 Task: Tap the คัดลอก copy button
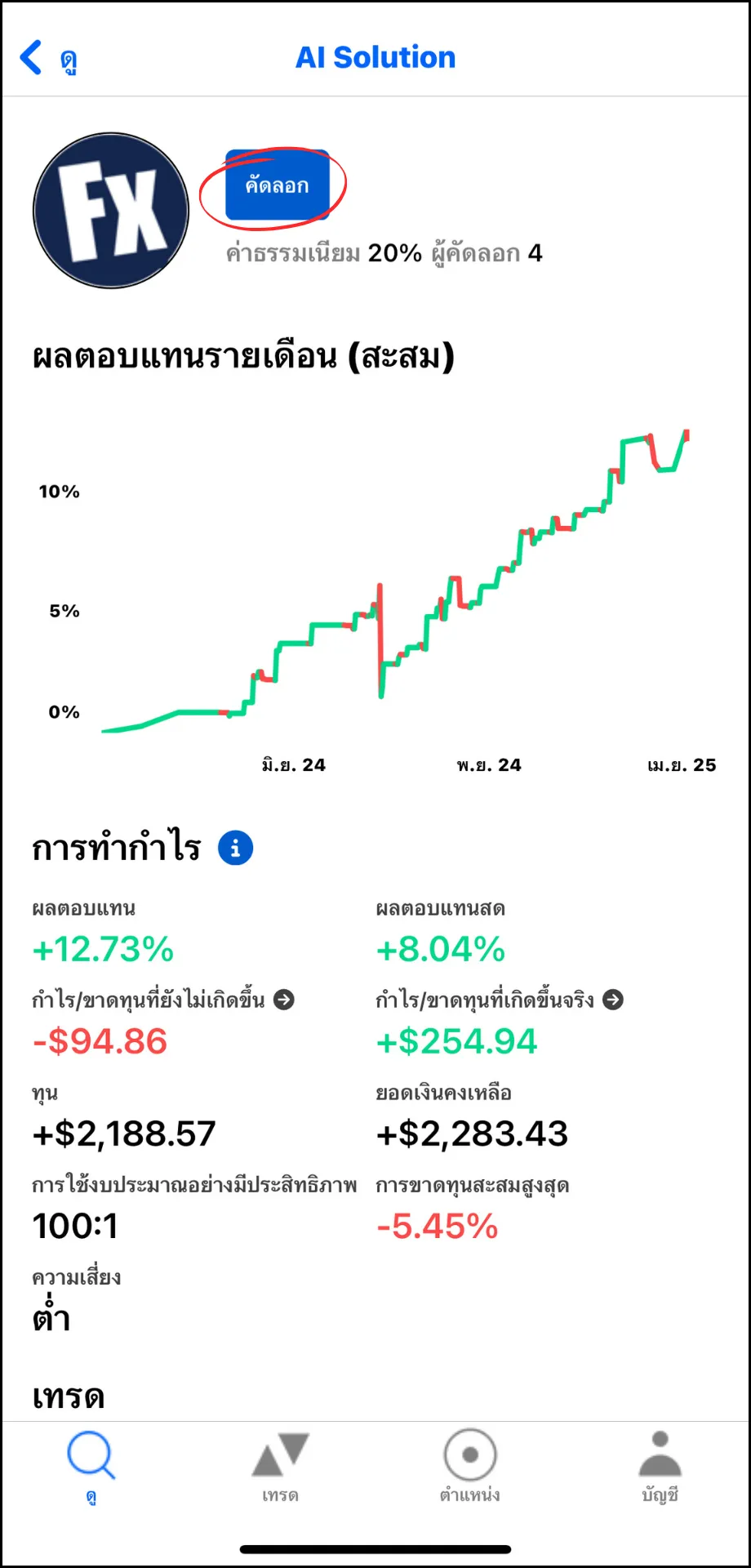click(278, 185)
